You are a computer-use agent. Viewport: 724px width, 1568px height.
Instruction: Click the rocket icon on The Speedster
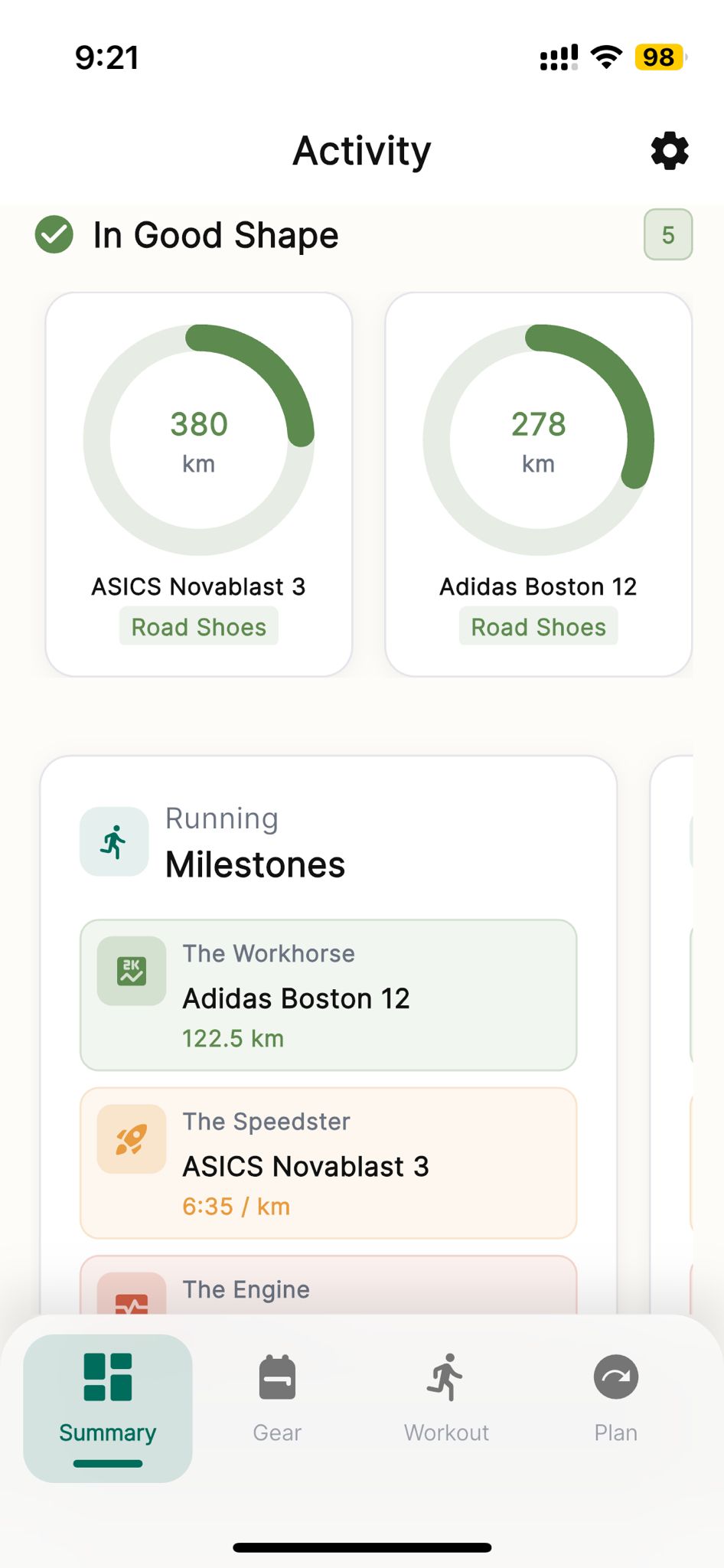point(130,1139)
